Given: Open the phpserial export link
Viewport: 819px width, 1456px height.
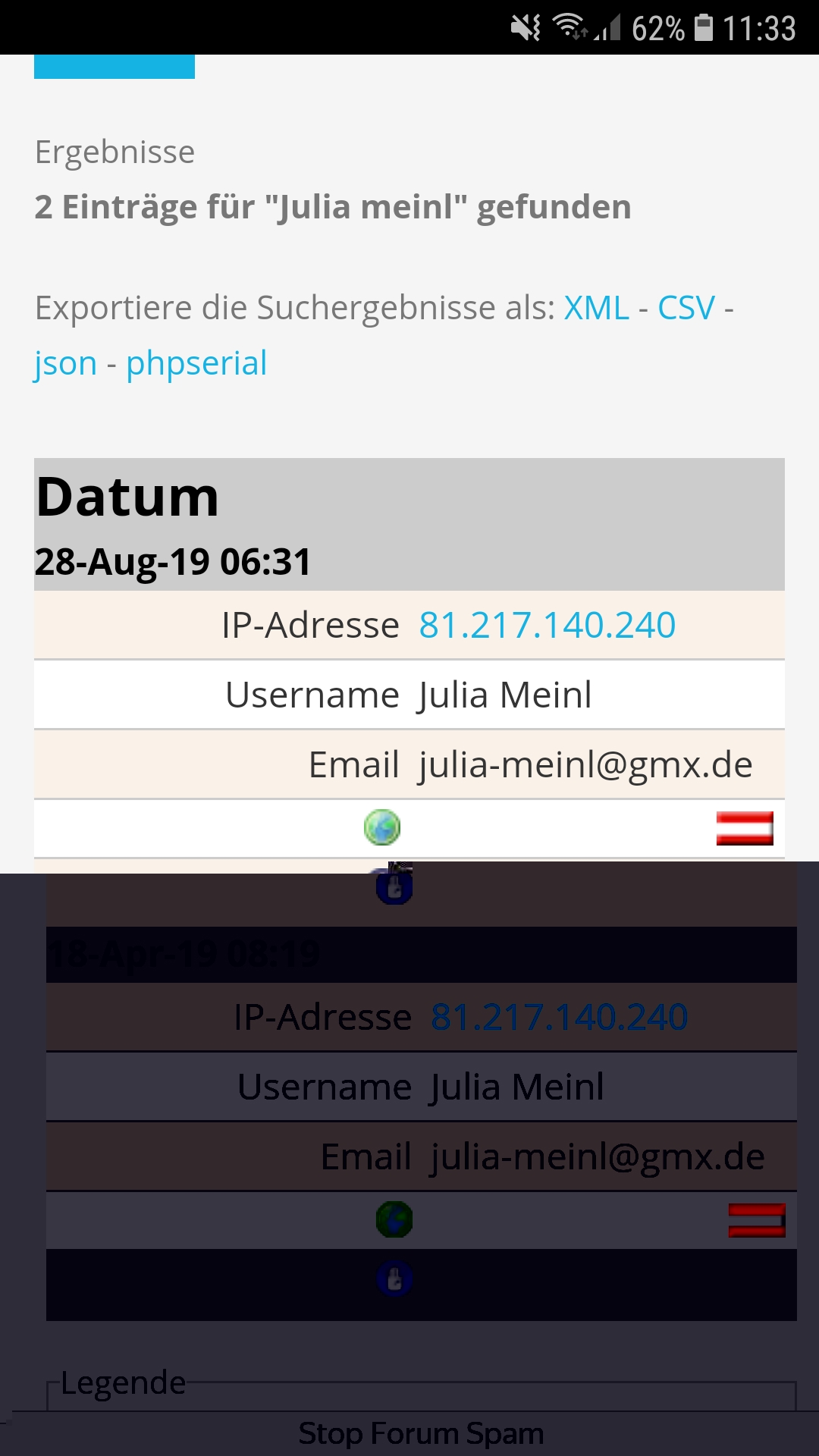Looking at the screenshot, I should click(196, 364).
